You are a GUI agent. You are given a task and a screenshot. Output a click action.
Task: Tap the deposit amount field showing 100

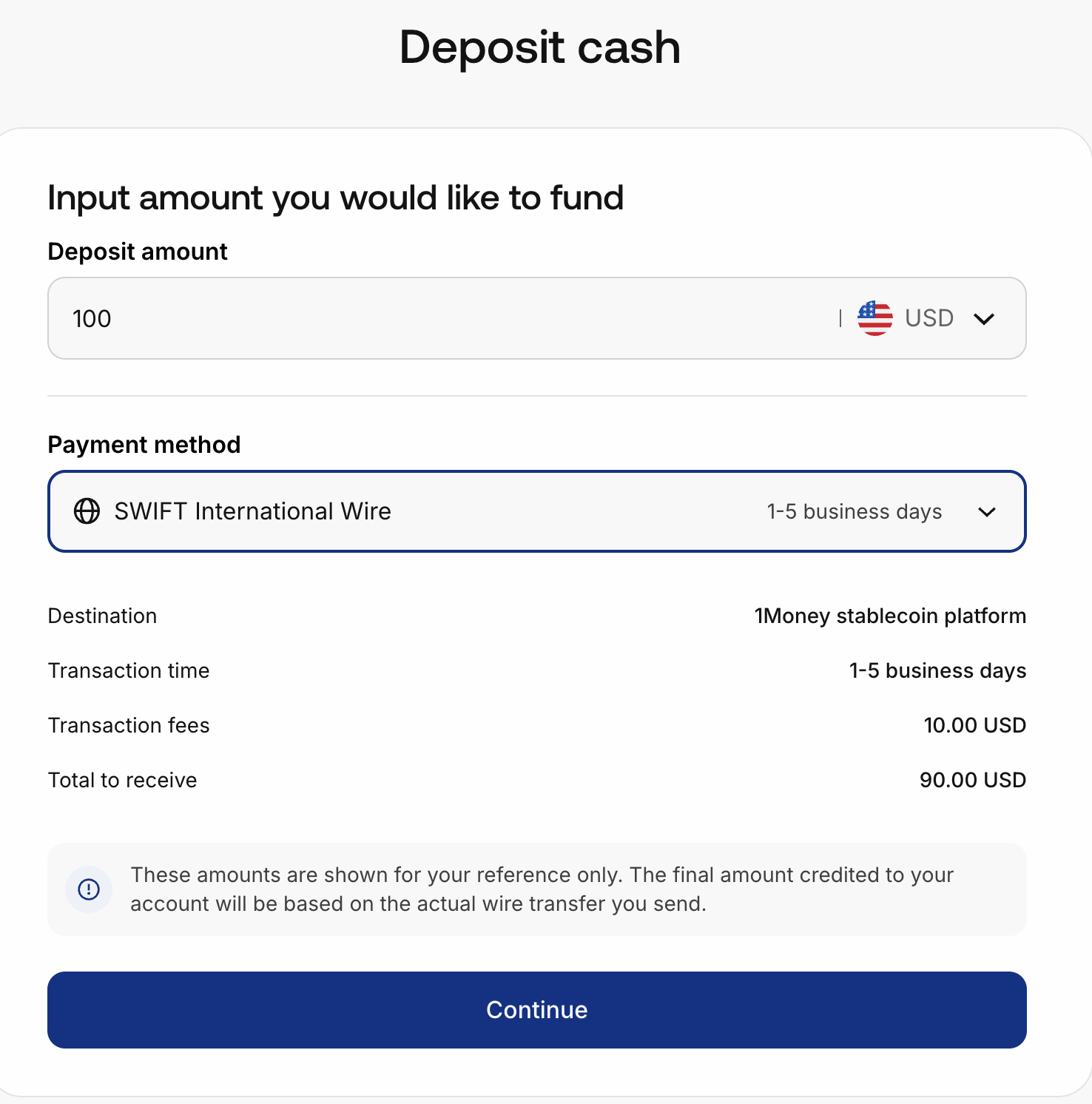click(x=444, y=318)
